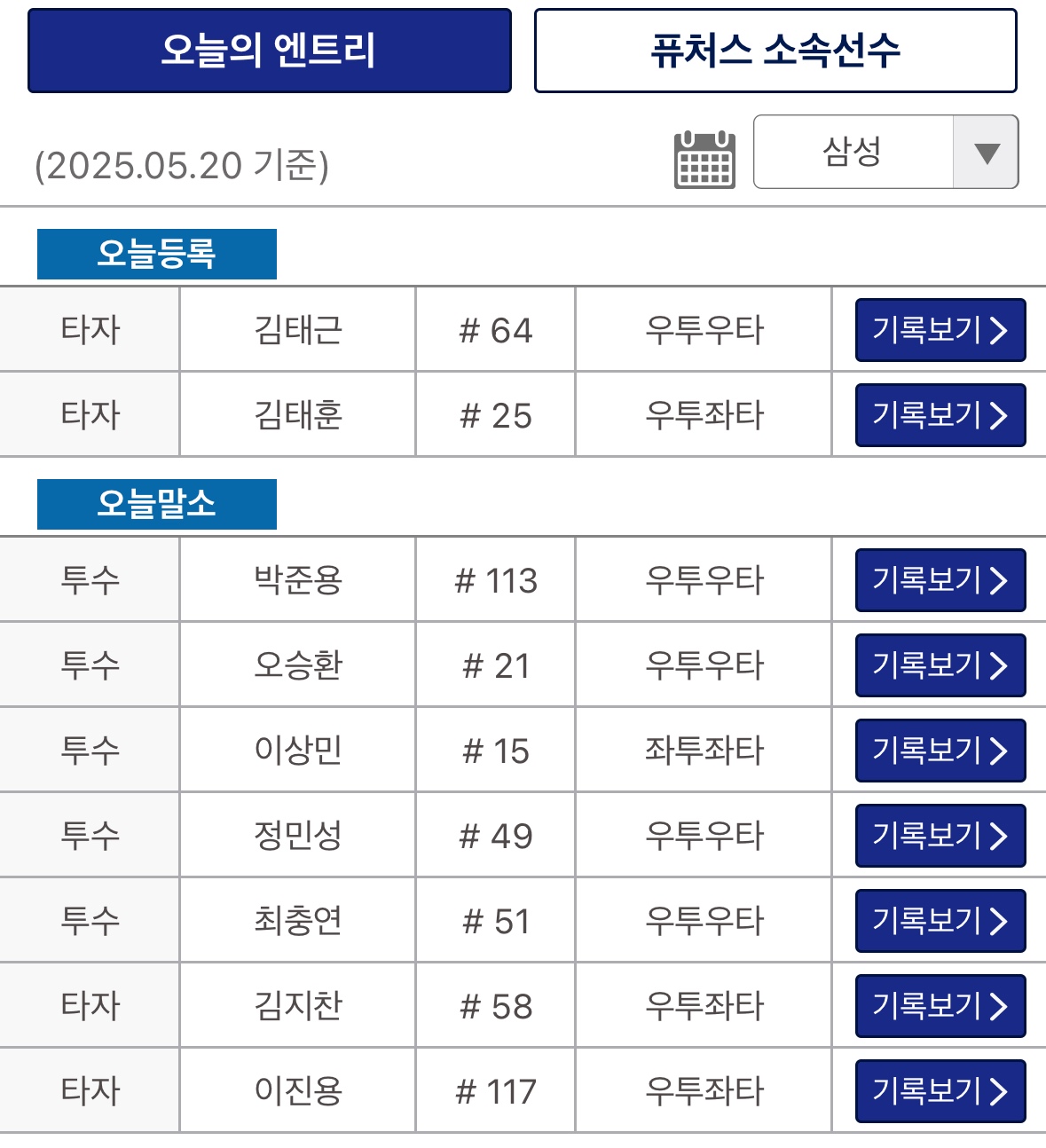Screen dimensions: 1046x1148
Task: Tap 기록보기 next to 최충연
Action: 940,921
